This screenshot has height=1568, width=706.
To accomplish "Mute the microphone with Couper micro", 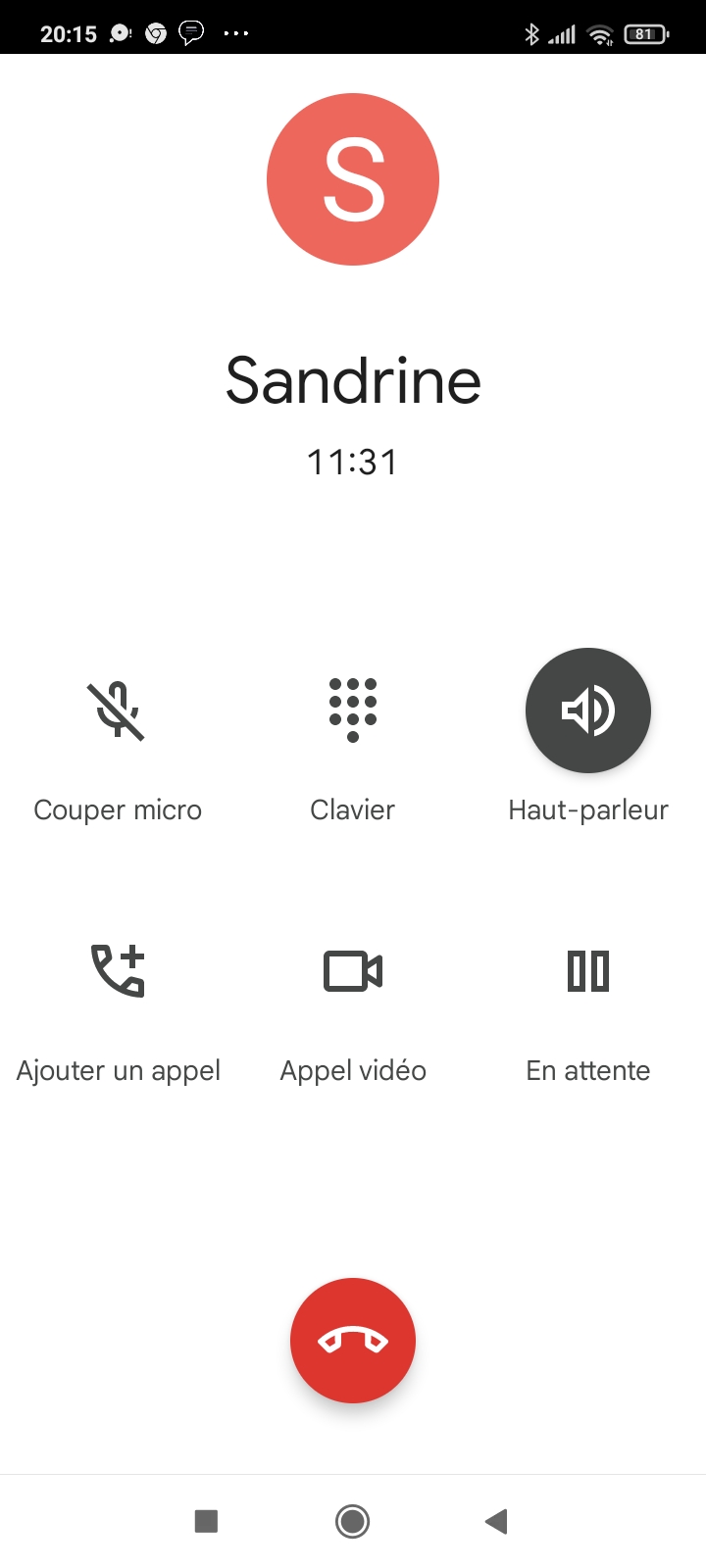I will point(117,710).
